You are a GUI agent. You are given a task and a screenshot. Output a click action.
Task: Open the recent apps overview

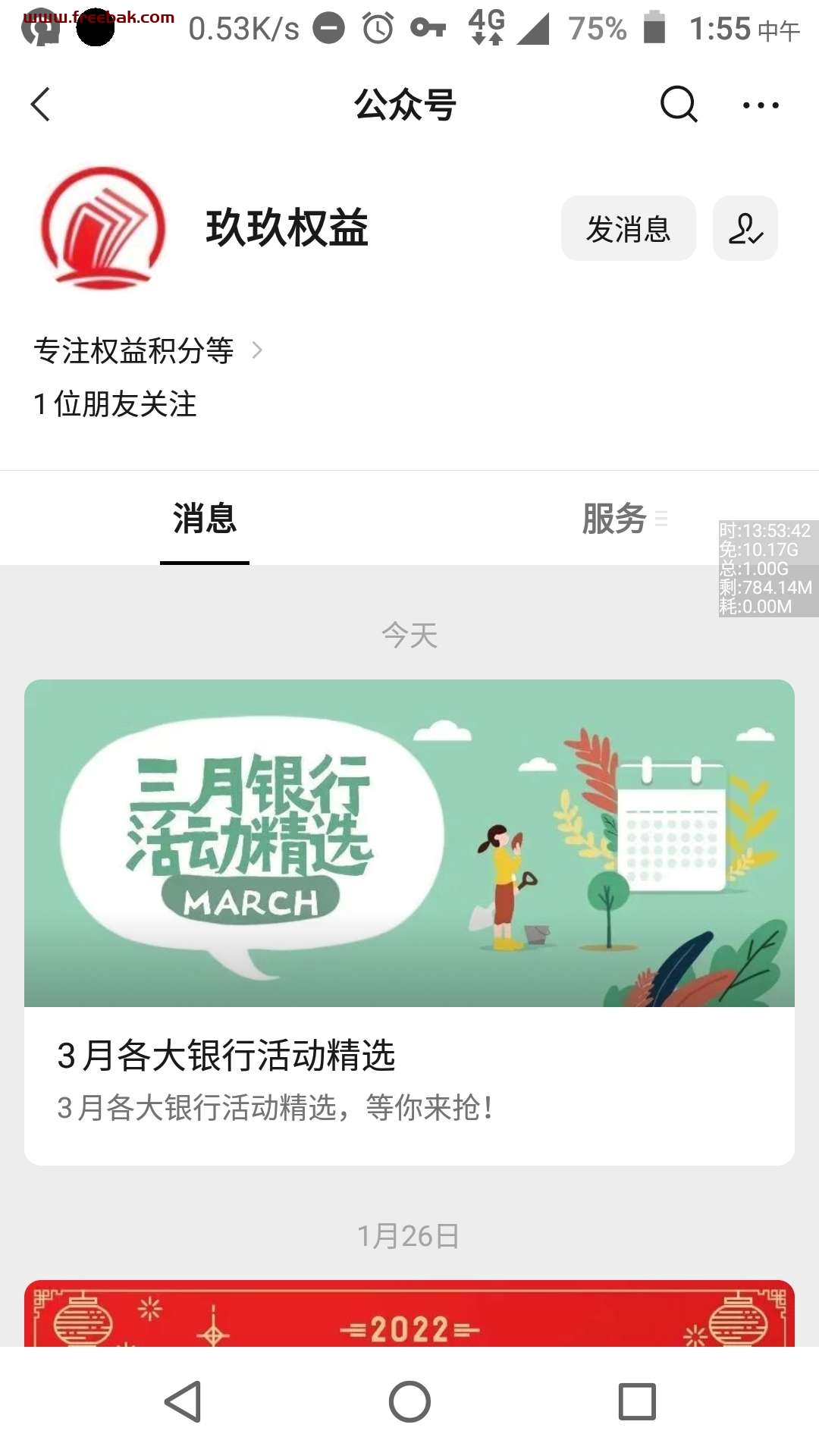point(637,1401)
